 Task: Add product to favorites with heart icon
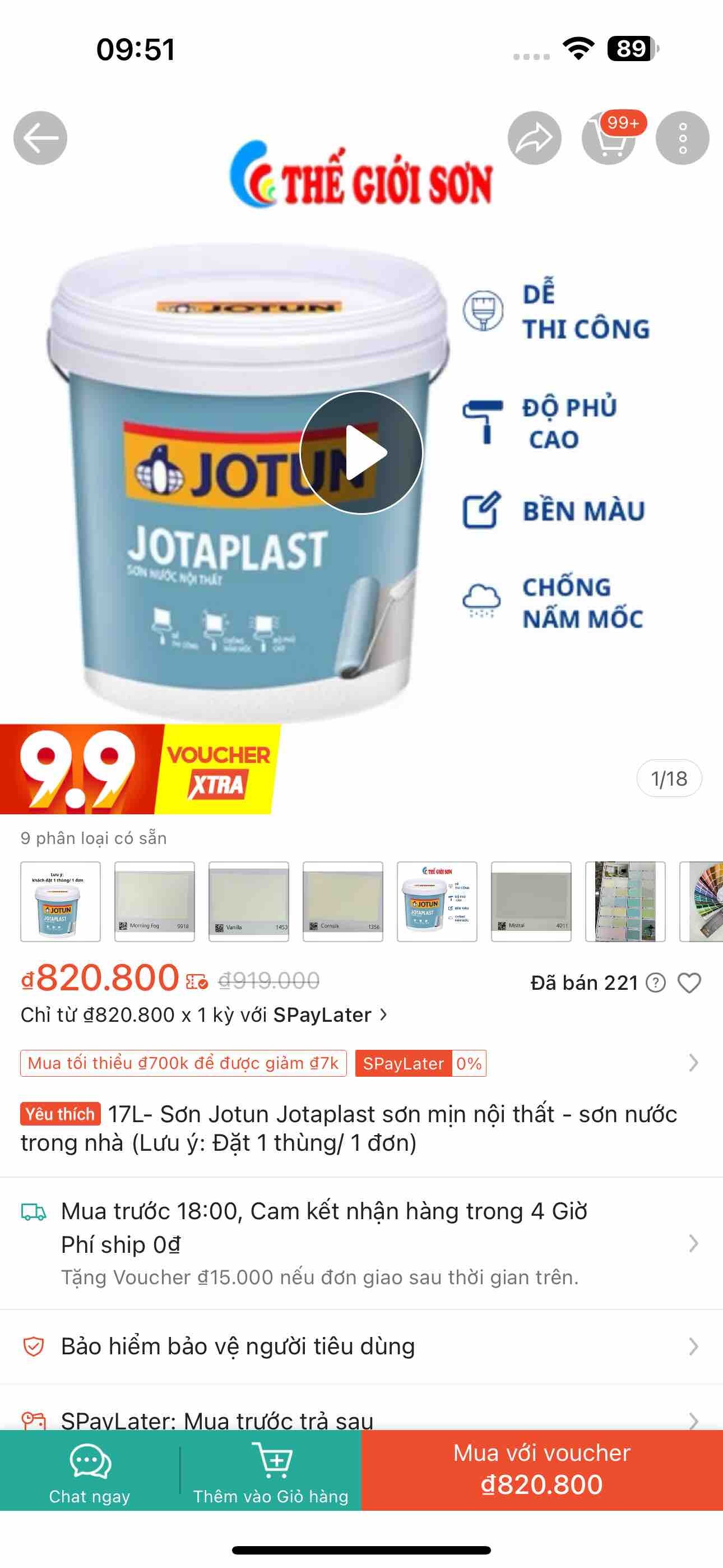point(689,983)
